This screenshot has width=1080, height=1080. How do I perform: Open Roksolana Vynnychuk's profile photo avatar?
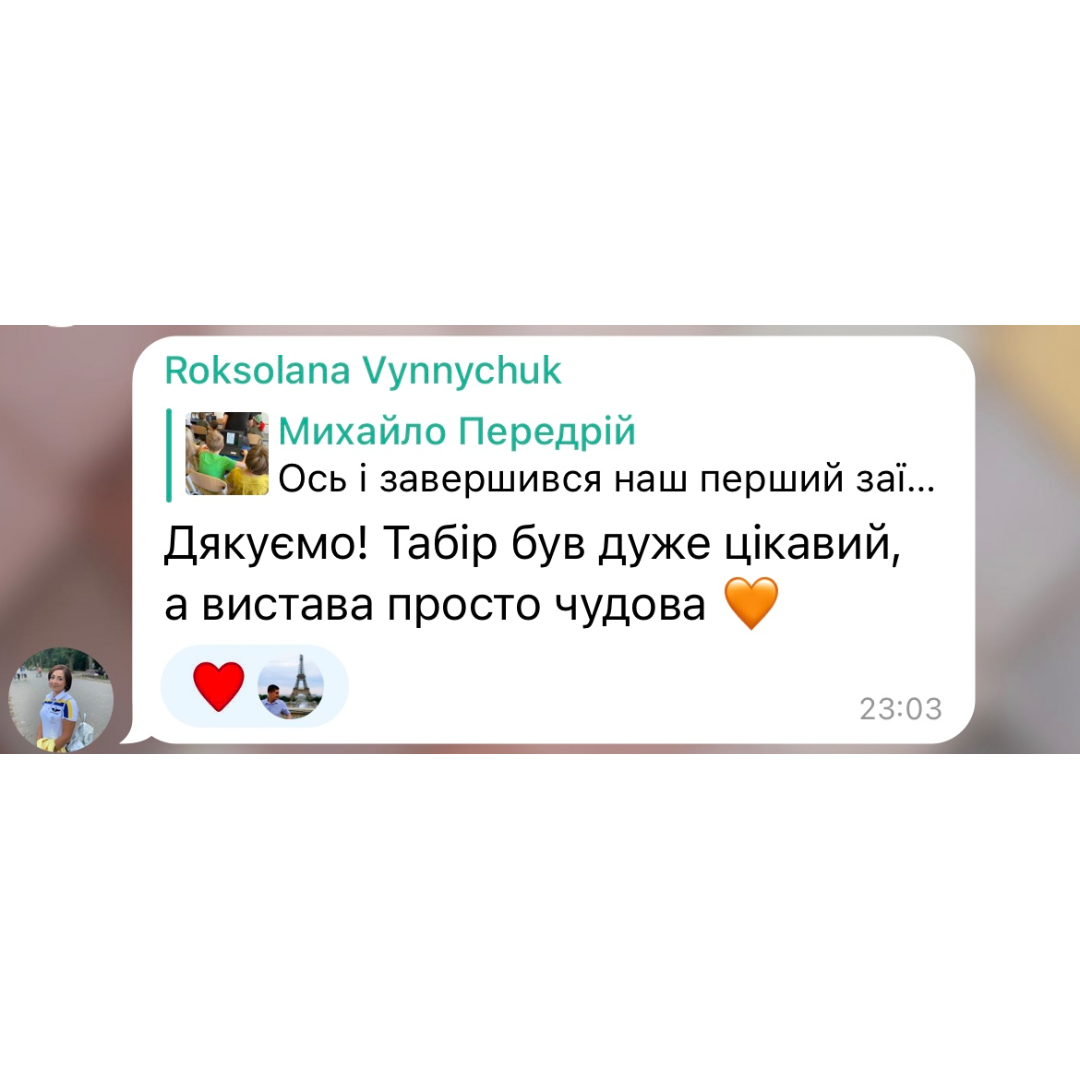coord(61,699)
